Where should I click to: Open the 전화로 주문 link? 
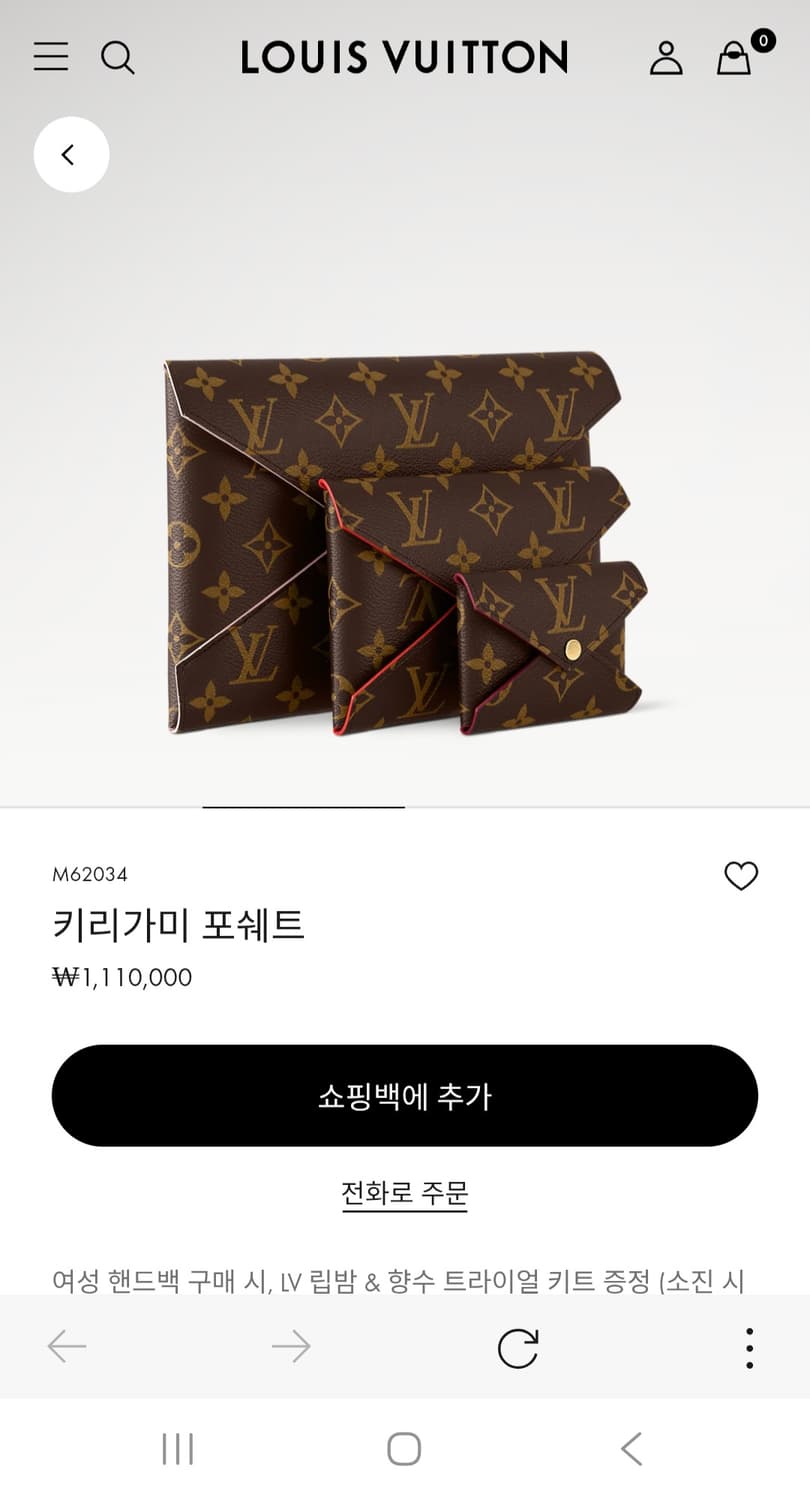404,1192
